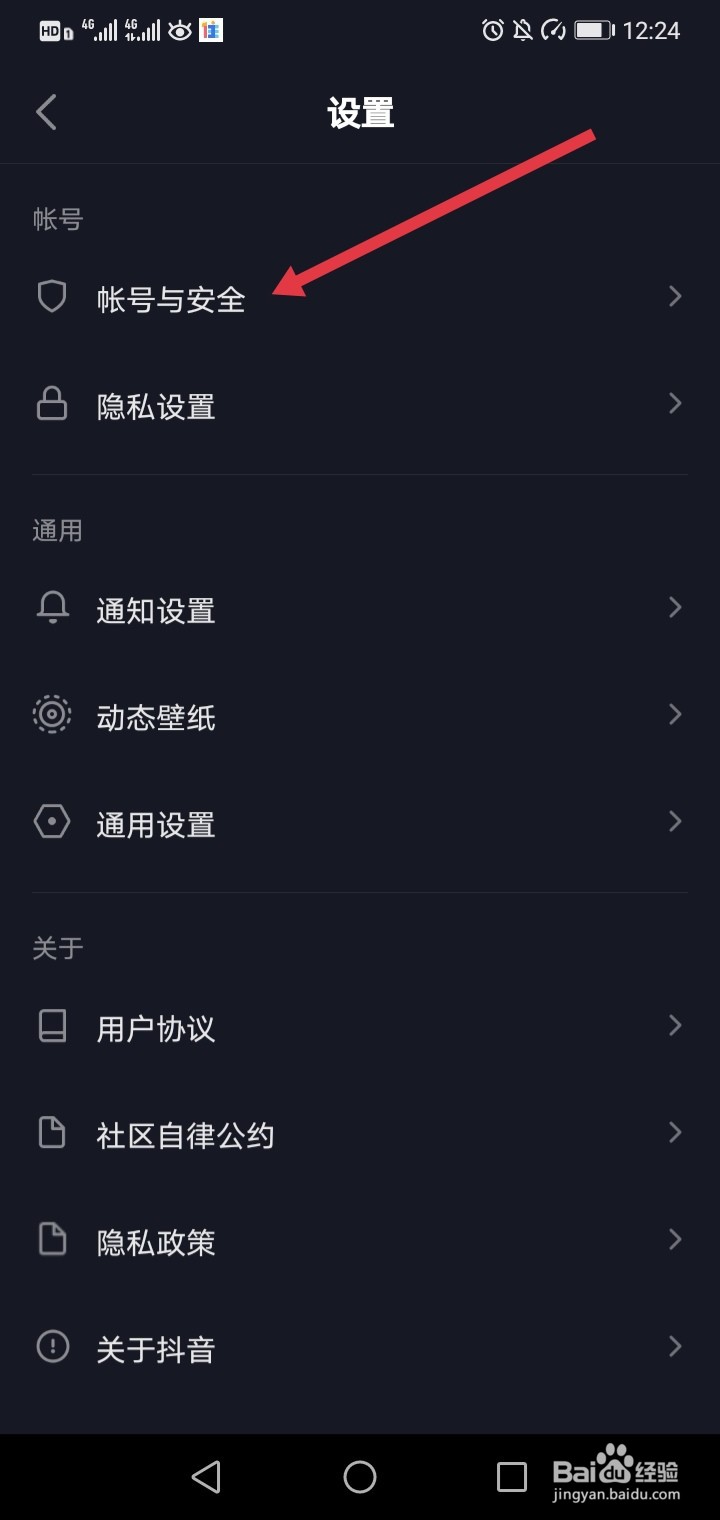Tap the home circle navigation button

pyautogui.click(x=360, y=1476)
